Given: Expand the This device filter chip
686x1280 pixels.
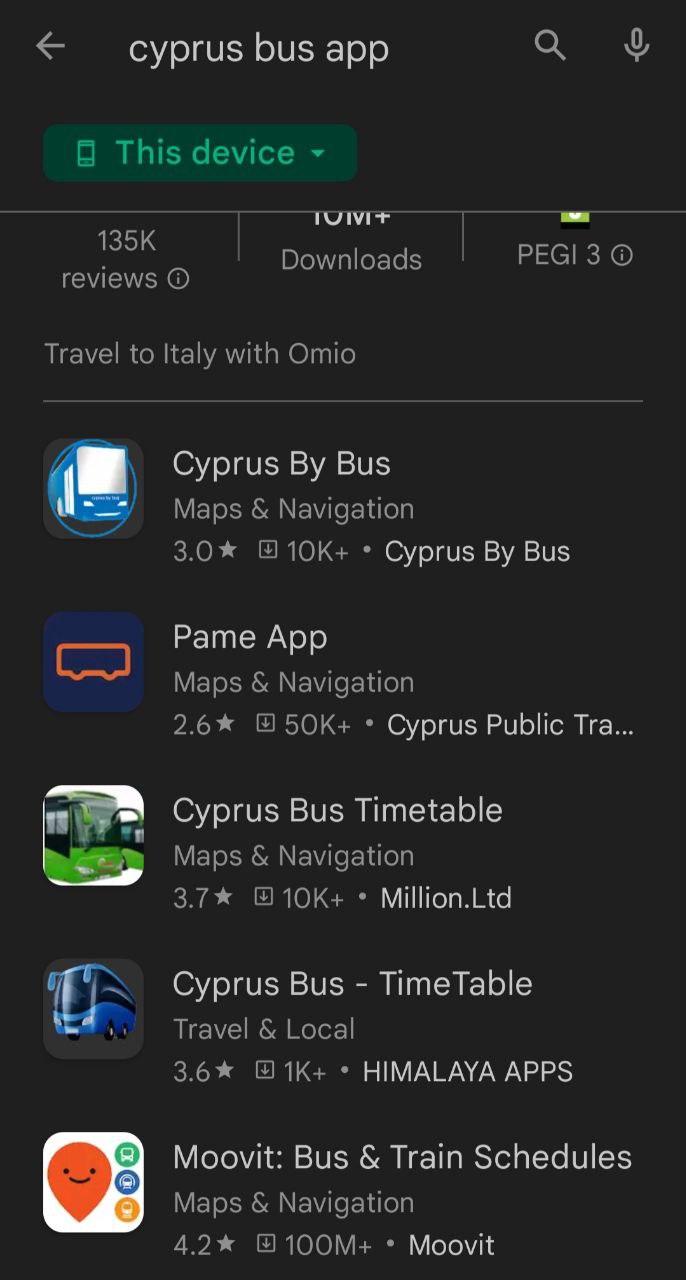Looking at the screenshot, I should click(x=200, y=153).
